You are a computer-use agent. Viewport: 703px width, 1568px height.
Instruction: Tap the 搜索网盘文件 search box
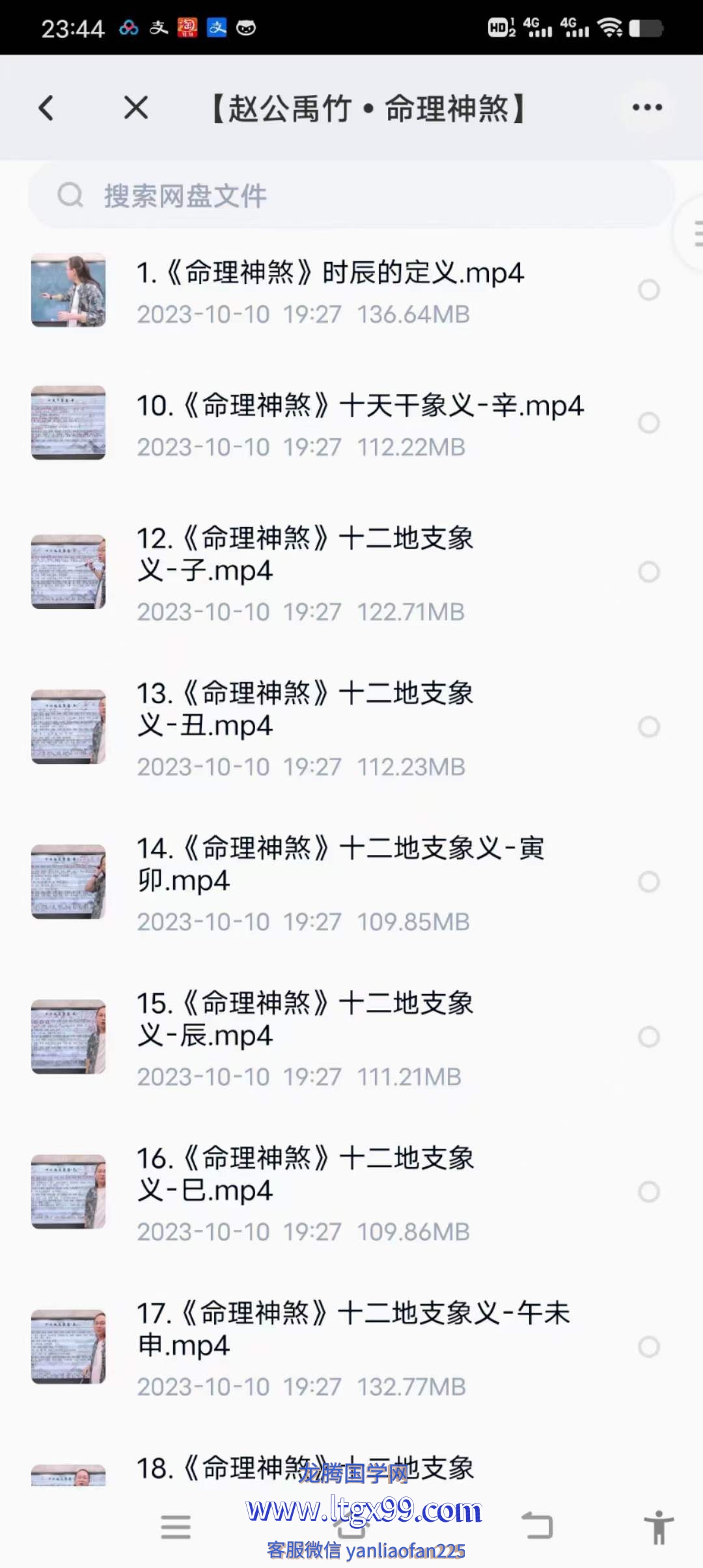click(x=351, y=195)
